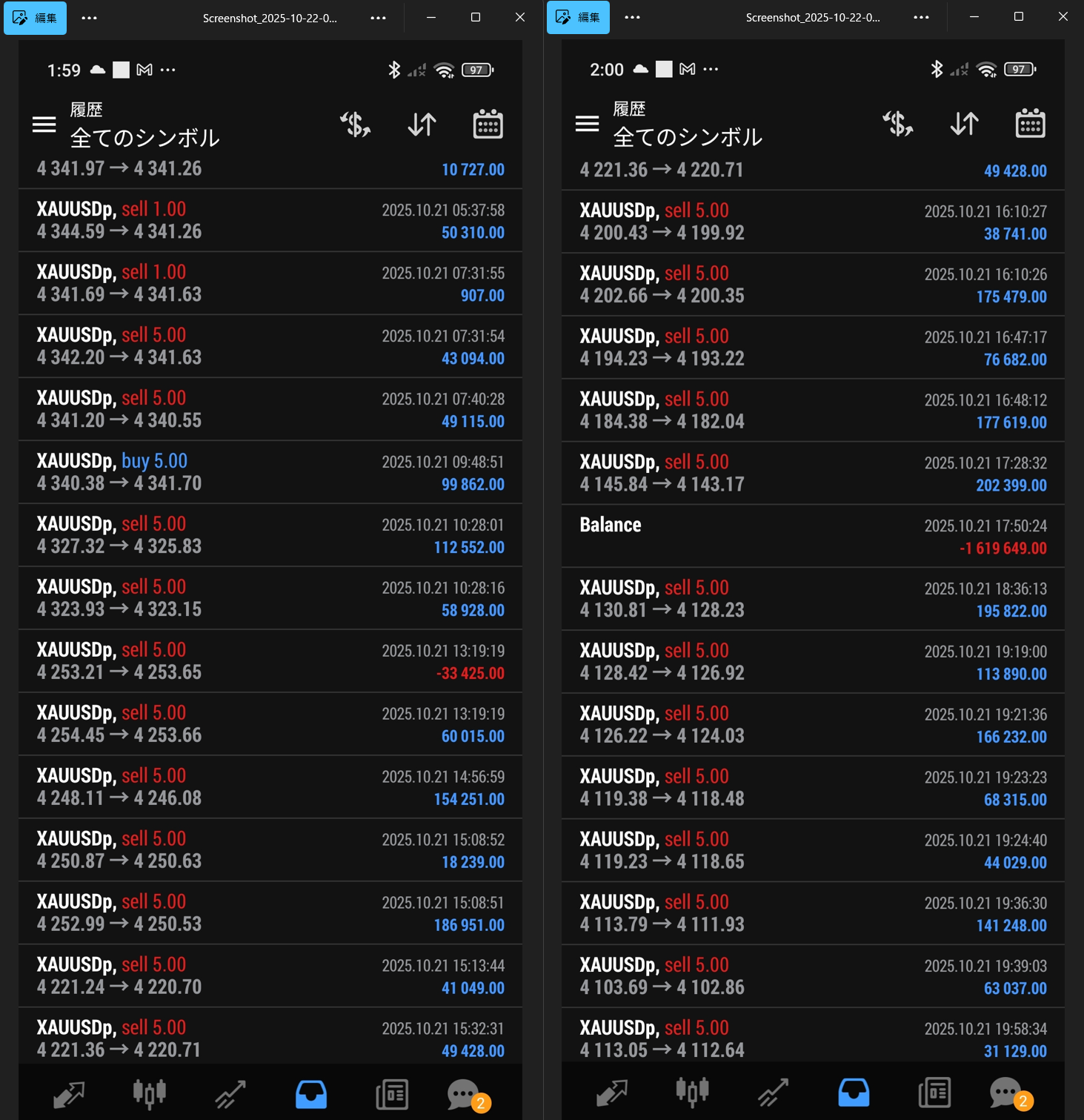Minimize the window showing the 2:00 screenshot

pyautogui.click(x=974, y=16)
